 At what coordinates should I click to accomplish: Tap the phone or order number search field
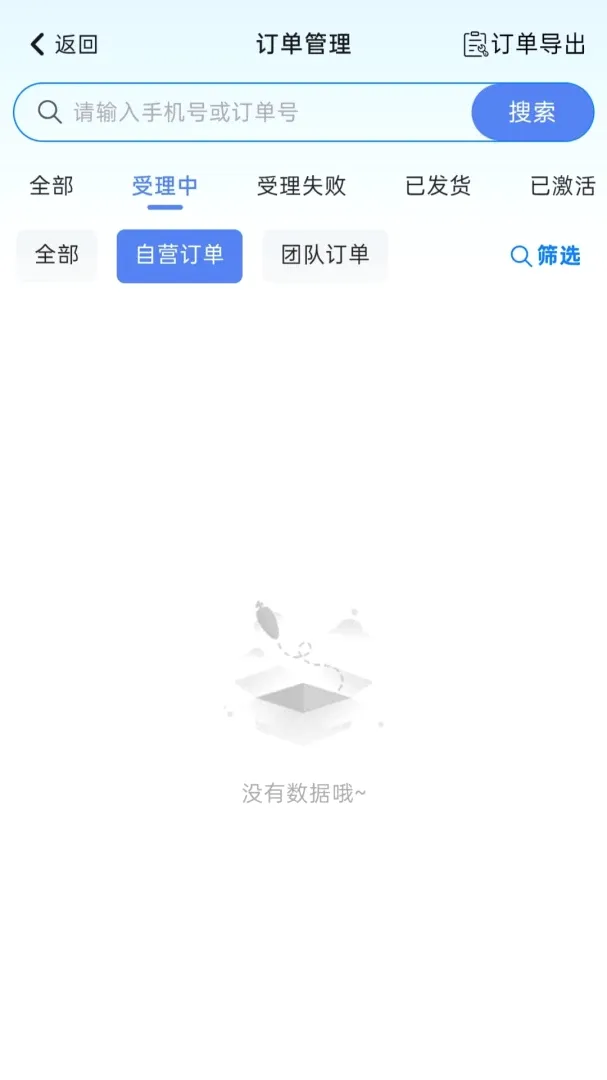[x=243, y=112]
